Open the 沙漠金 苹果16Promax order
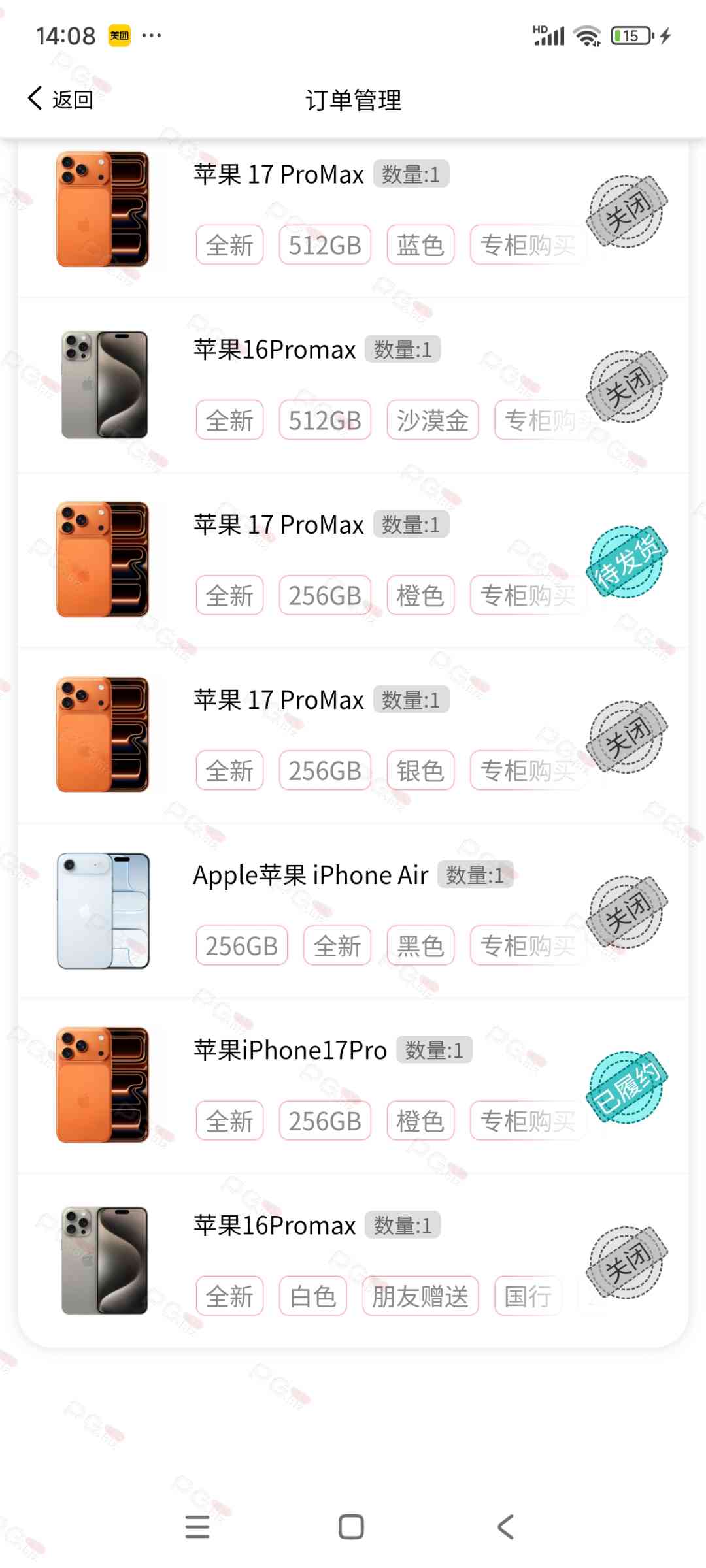The image size is (706, 1568). [353, 385]
